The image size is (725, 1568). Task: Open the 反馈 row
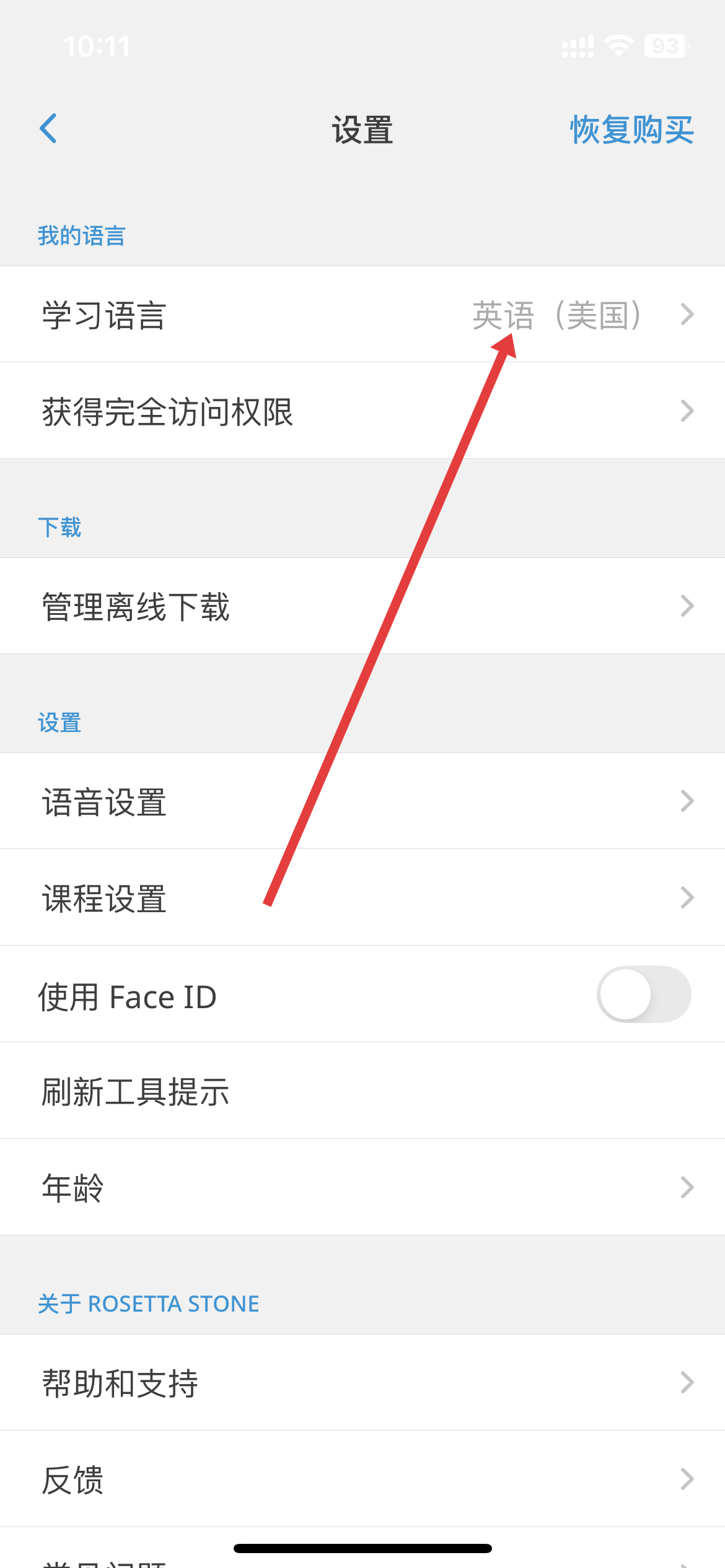coord(362,1479)
